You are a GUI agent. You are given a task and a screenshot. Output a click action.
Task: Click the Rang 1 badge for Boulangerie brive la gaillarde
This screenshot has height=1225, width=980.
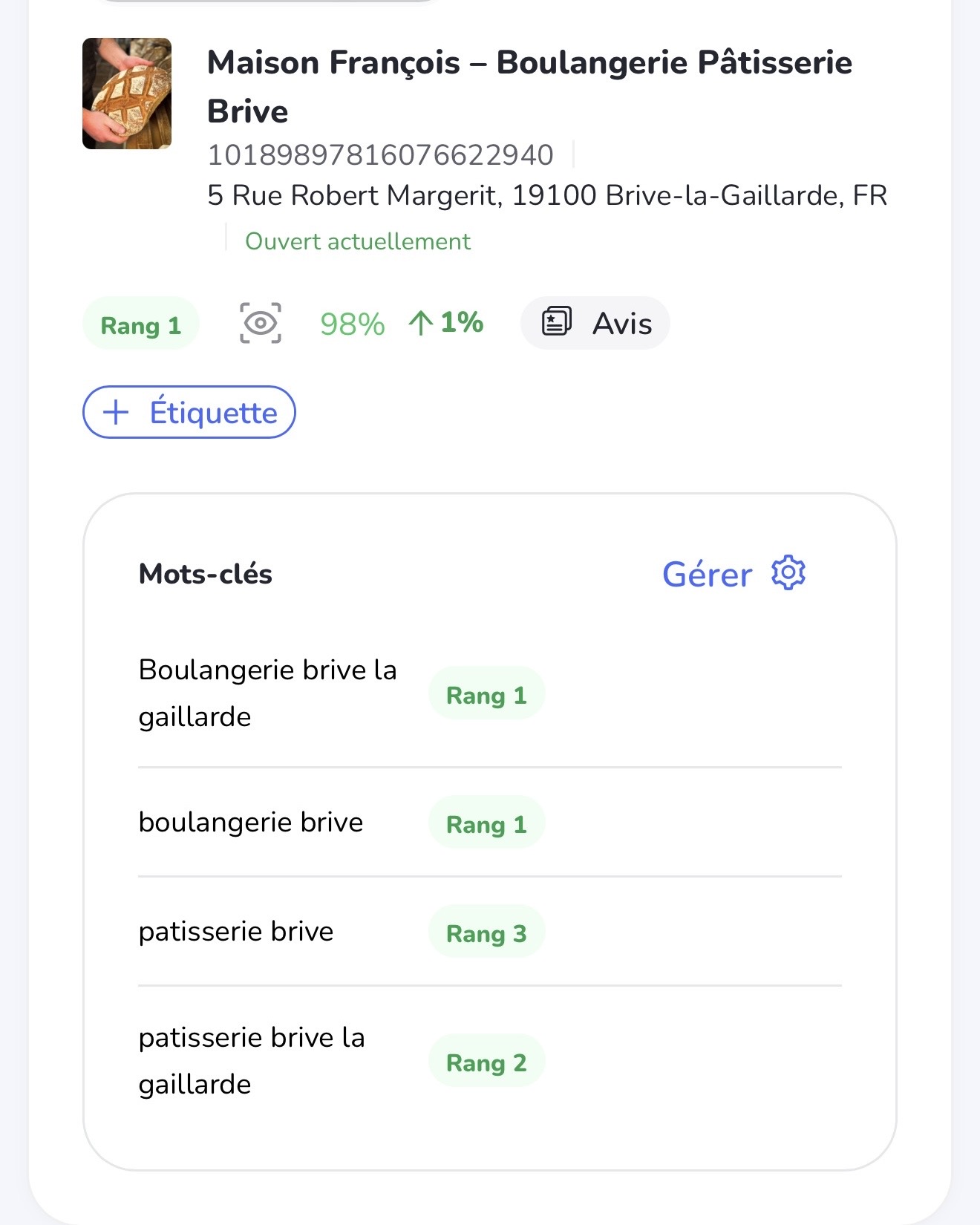click(x=486, y=693)
